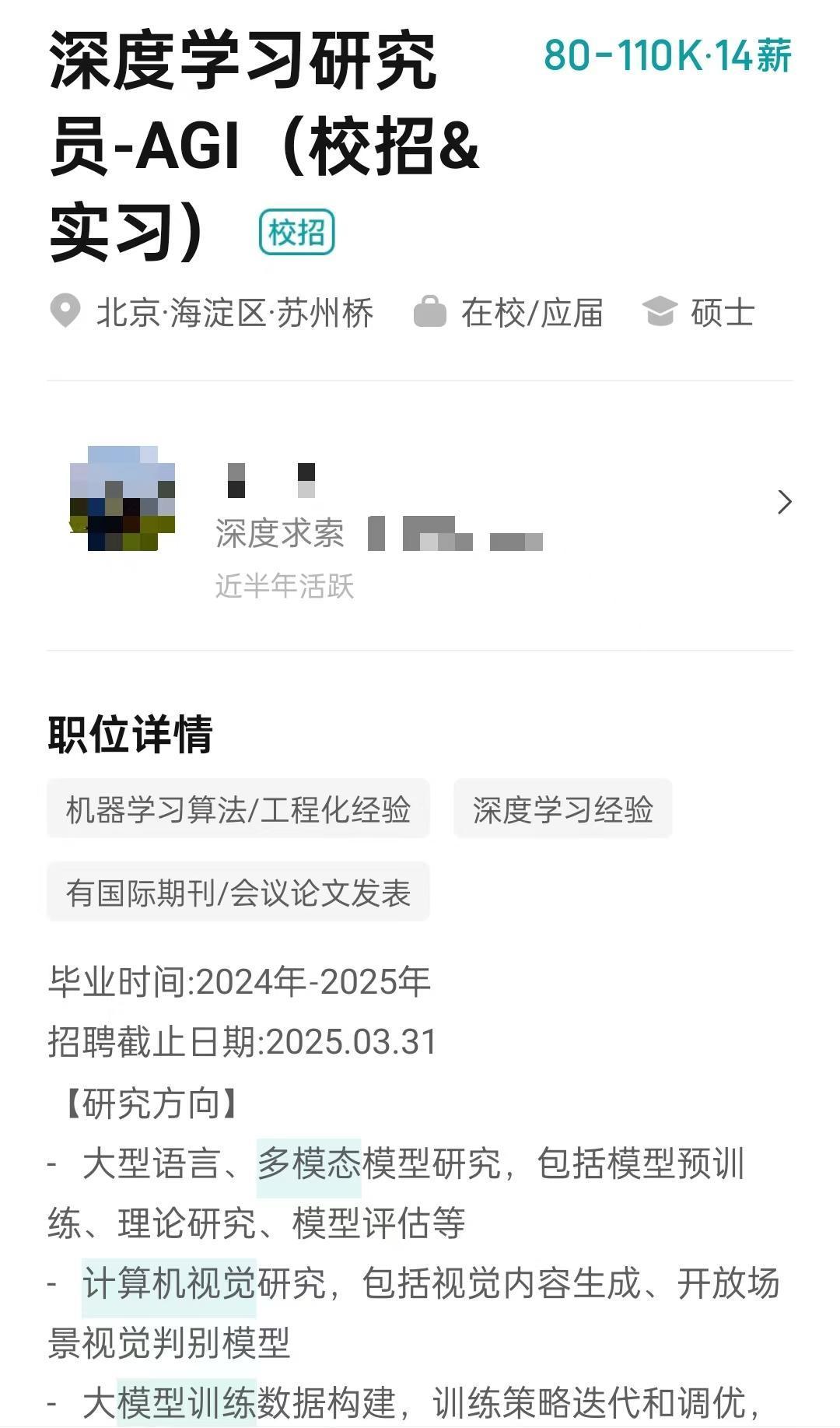Toggle the 有国际期刊/会议论文发表 tag
This screenshot has height=1428, width=840.
237,892
